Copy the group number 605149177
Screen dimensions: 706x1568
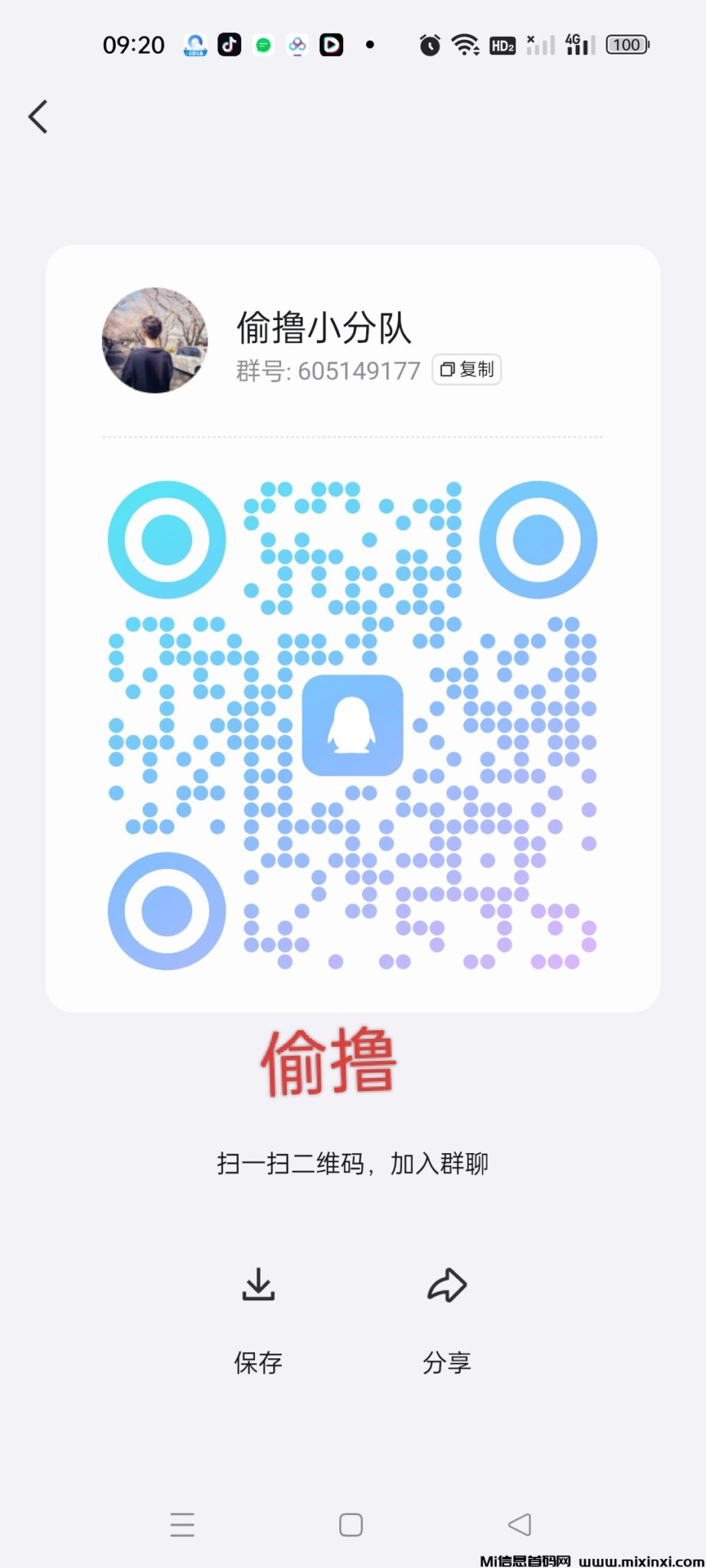tap(466, 370)
